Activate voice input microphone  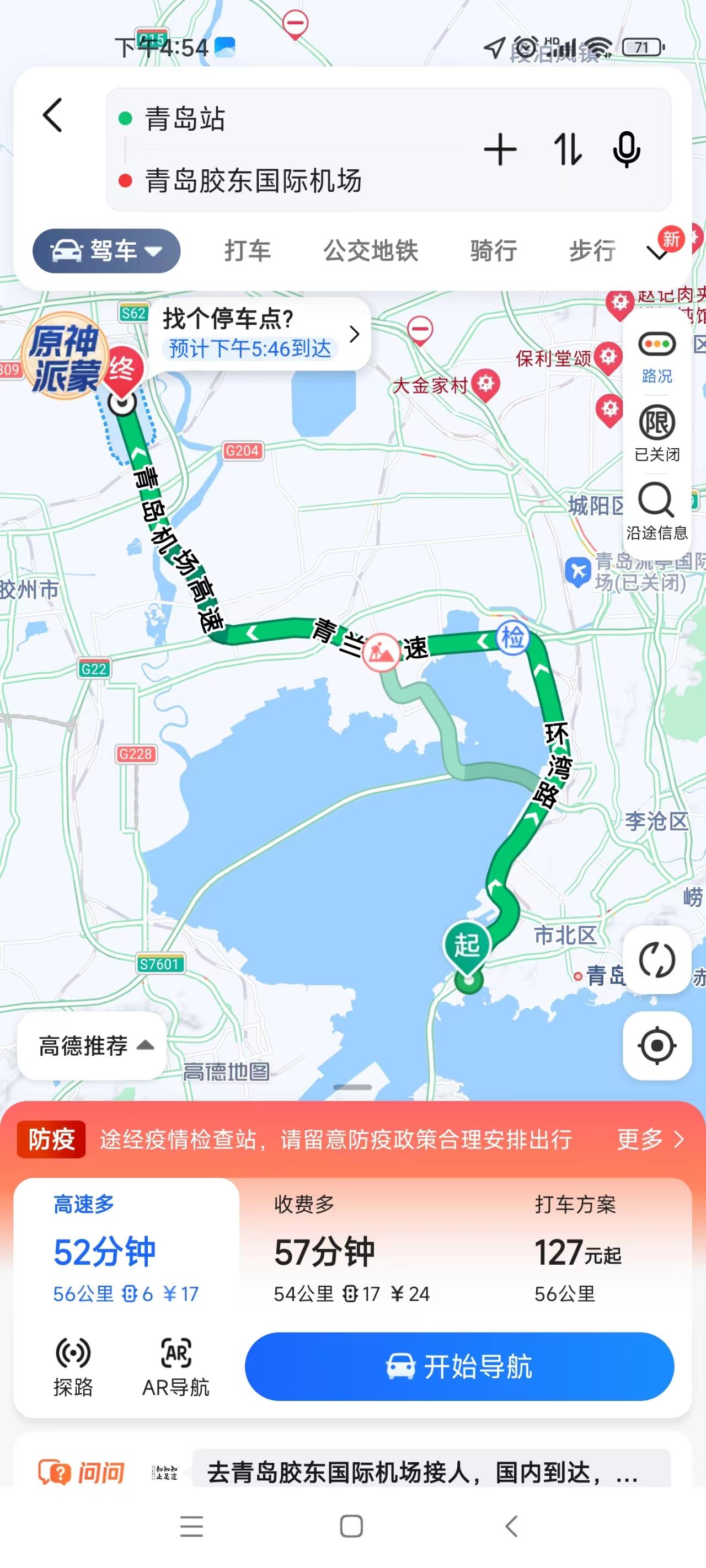point(626,150)
